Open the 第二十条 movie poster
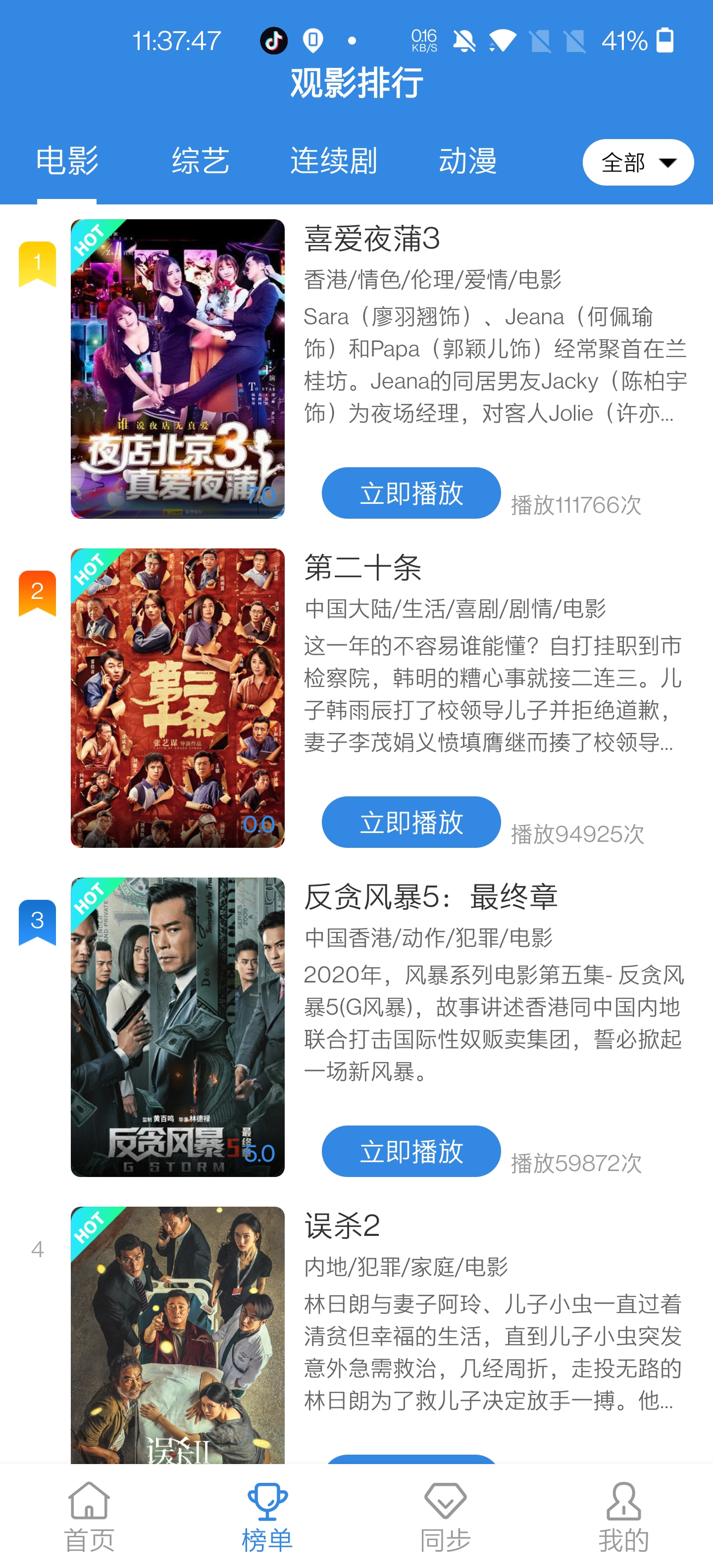The image size is (713, 1568). pos(177,697)
